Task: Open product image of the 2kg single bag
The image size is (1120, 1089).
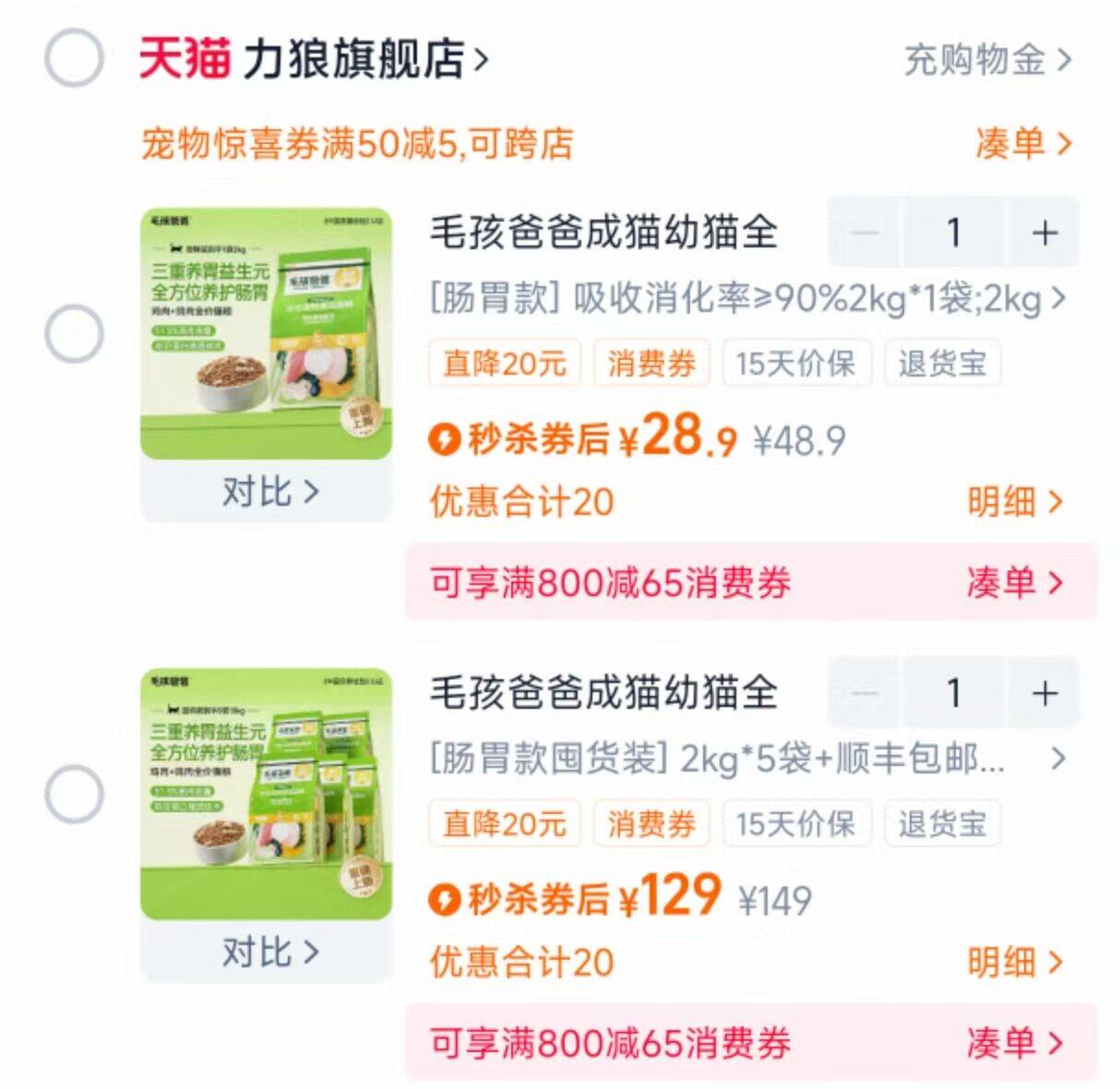Action: (266, 333)
